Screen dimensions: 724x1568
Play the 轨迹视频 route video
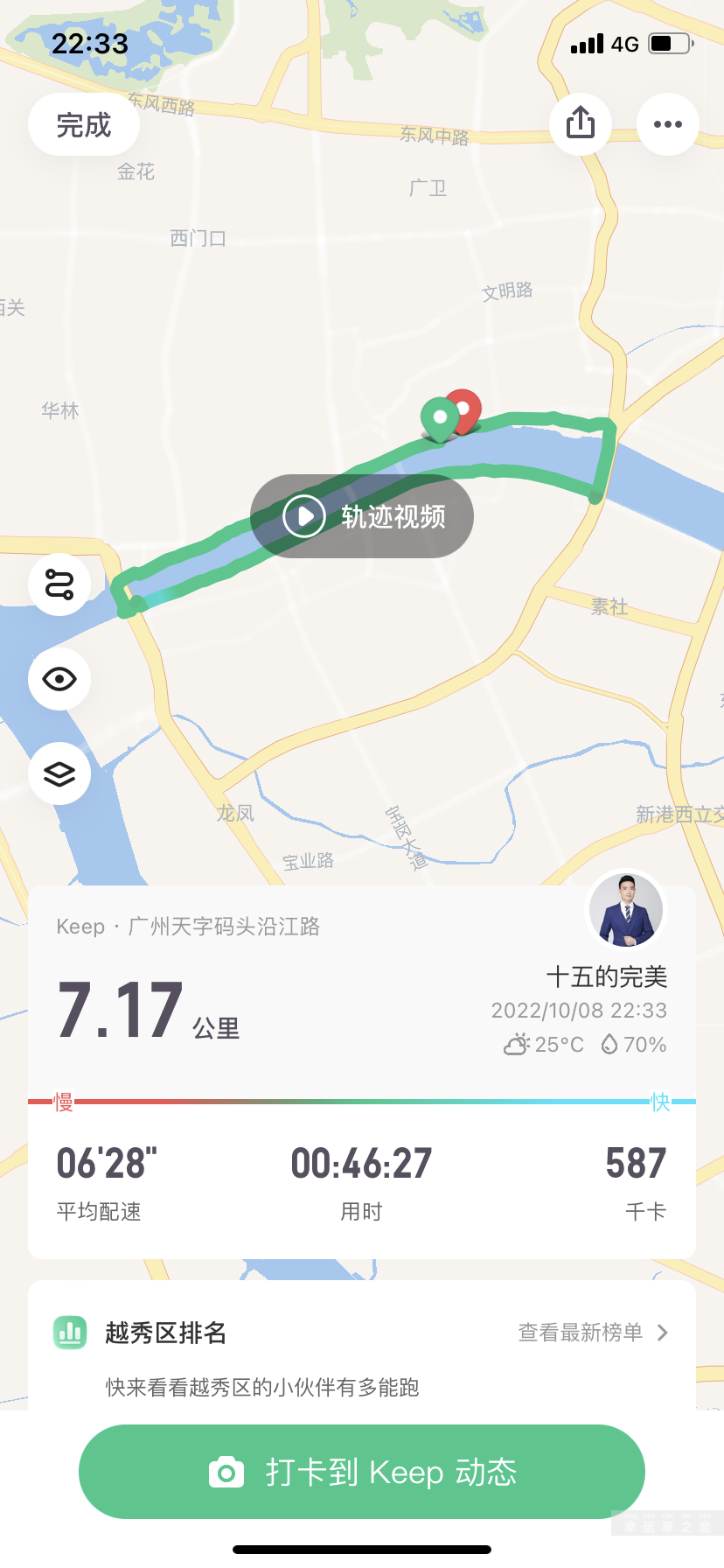pos(362,516)
